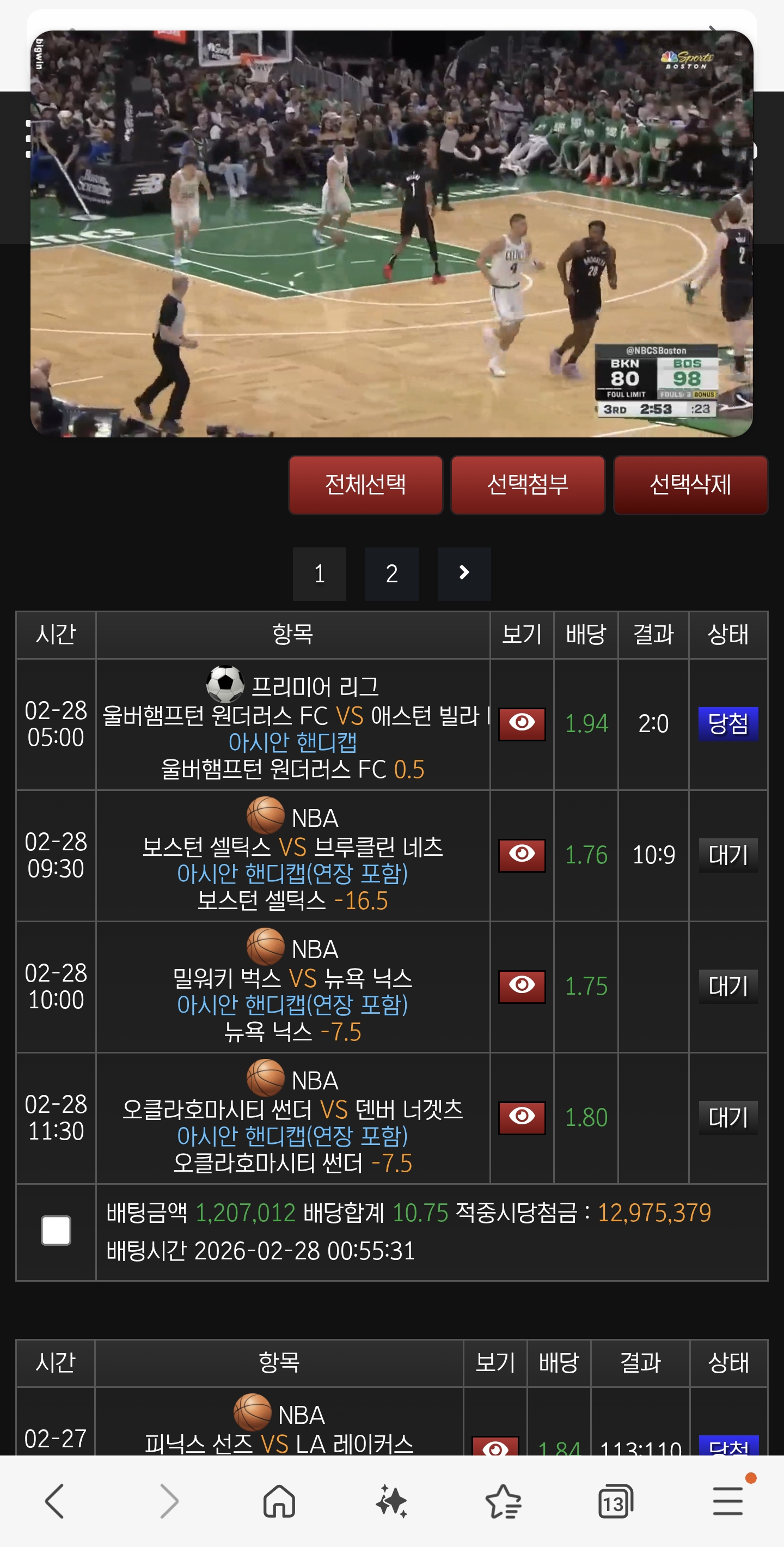Delete selected bets with 선택삭제

(690, 485)
